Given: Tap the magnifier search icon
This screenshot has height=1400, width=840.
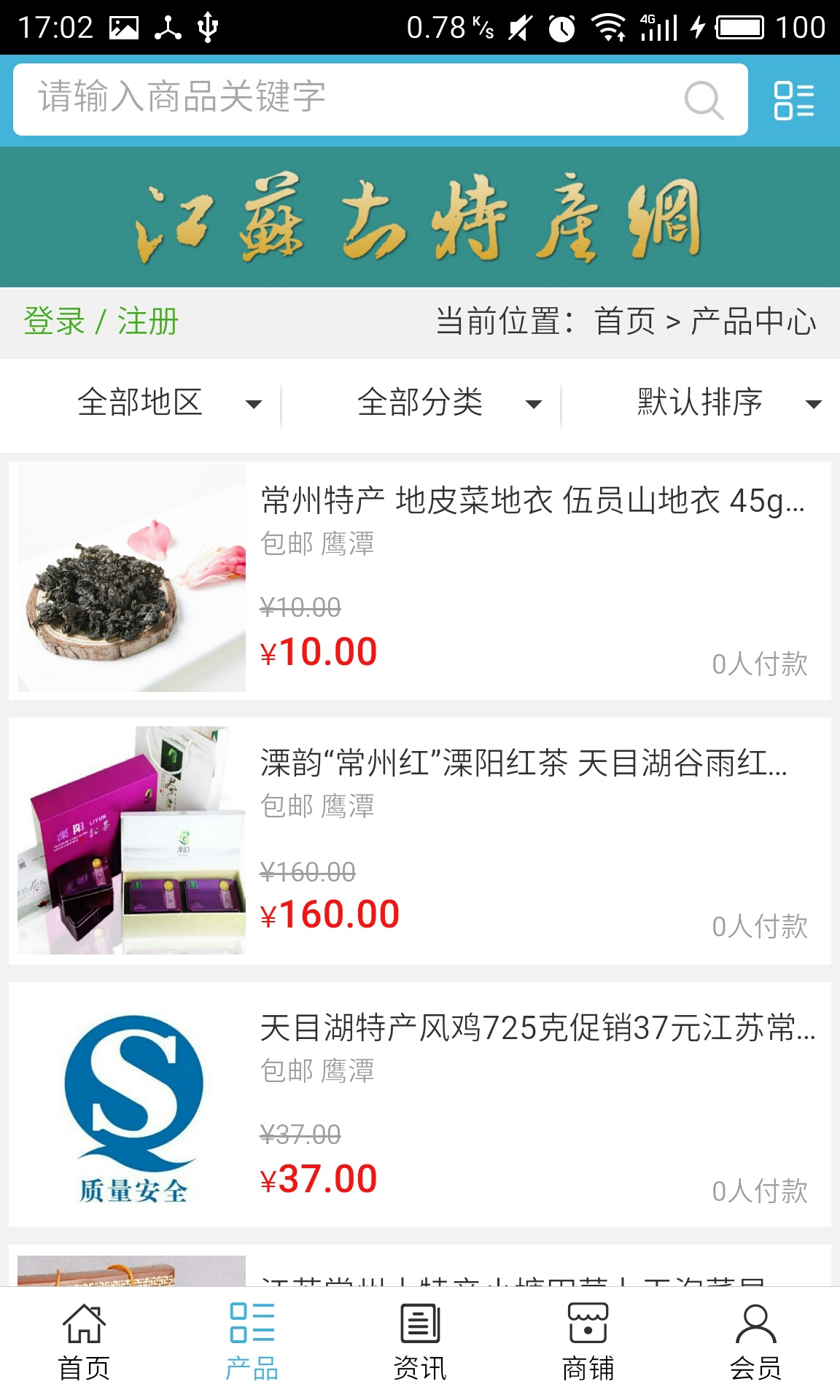Looking at the screenshot, I should [x=704, y=100].
